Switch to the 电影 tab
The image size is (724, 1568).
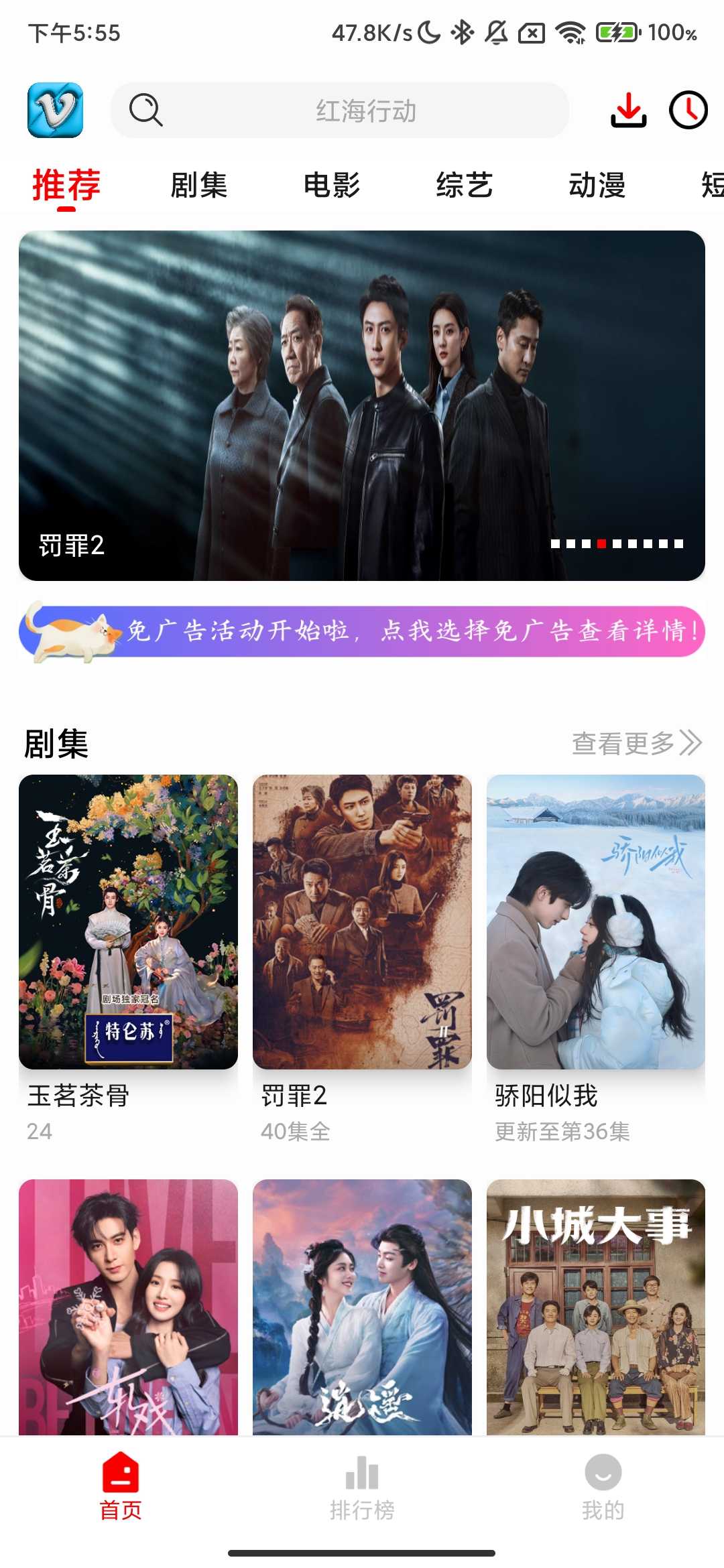(x=331, y=186)
